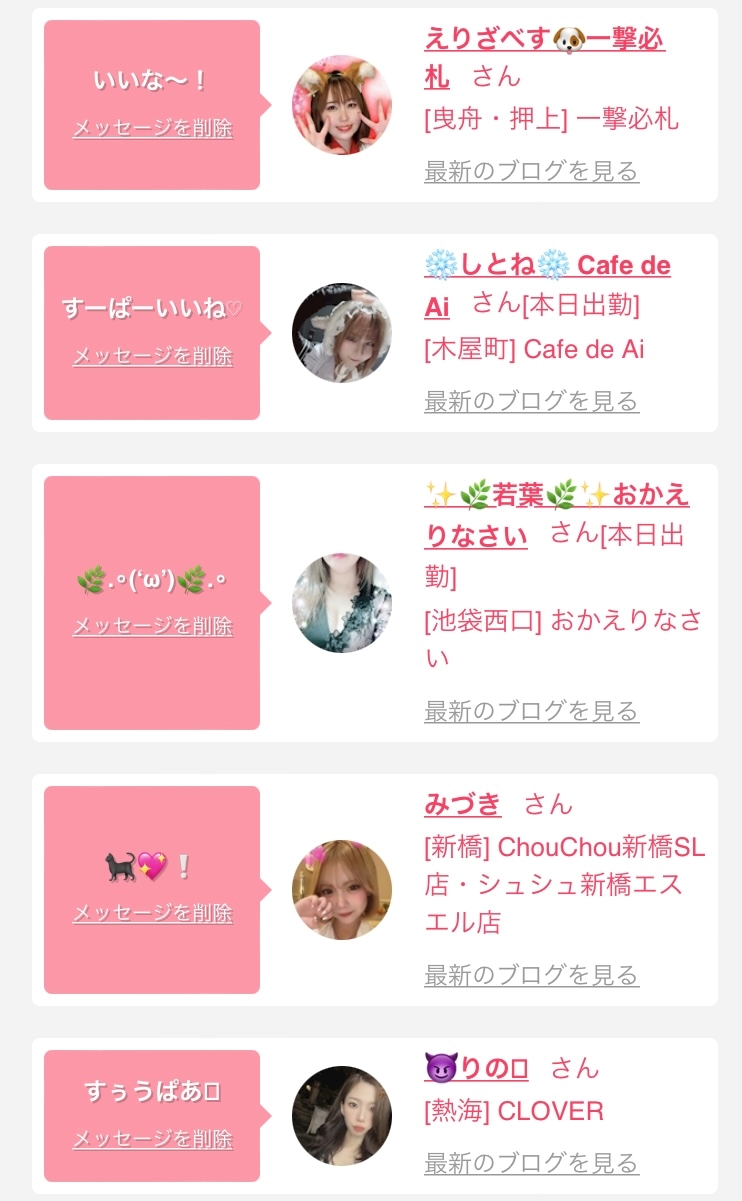Viewport: 742px width, 1201px height.
Task: Open りの's profile name link
Action: [477, 1068]
